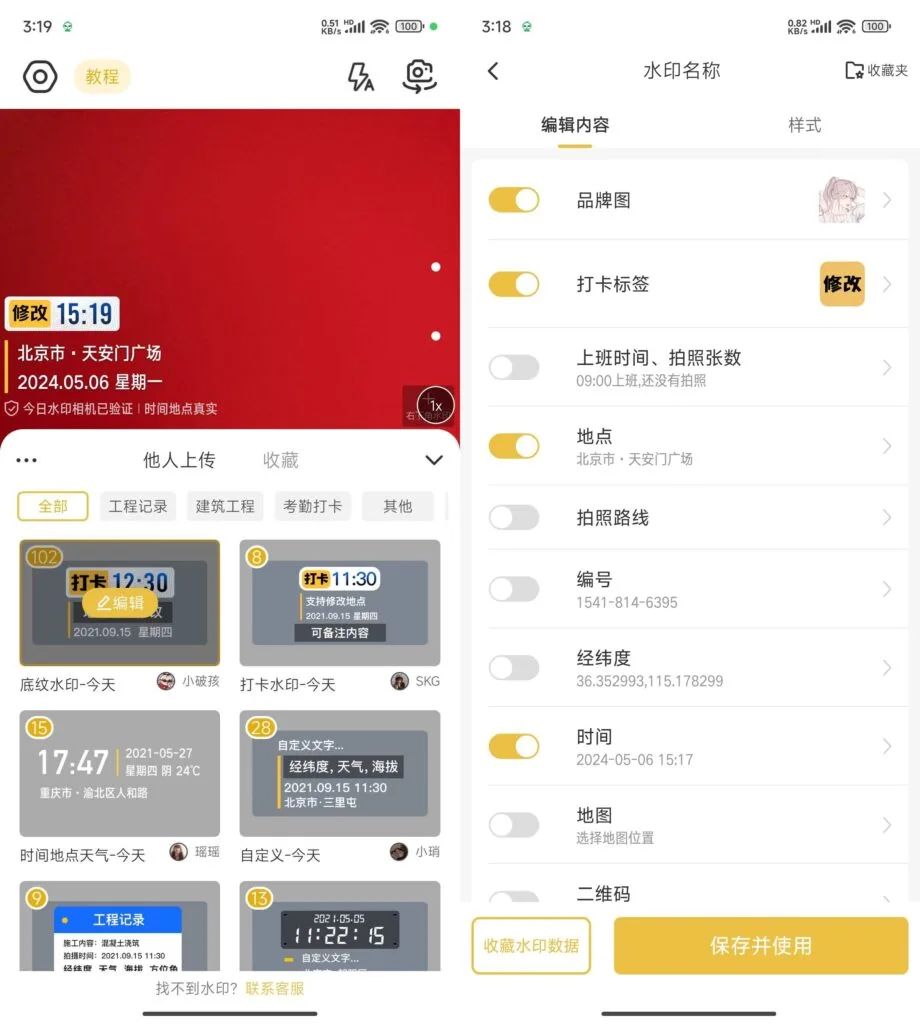Viewport: 920px width, 1024px height.
Task: Open camera settings hexagon icon
Action: click(x=41, y=77)
